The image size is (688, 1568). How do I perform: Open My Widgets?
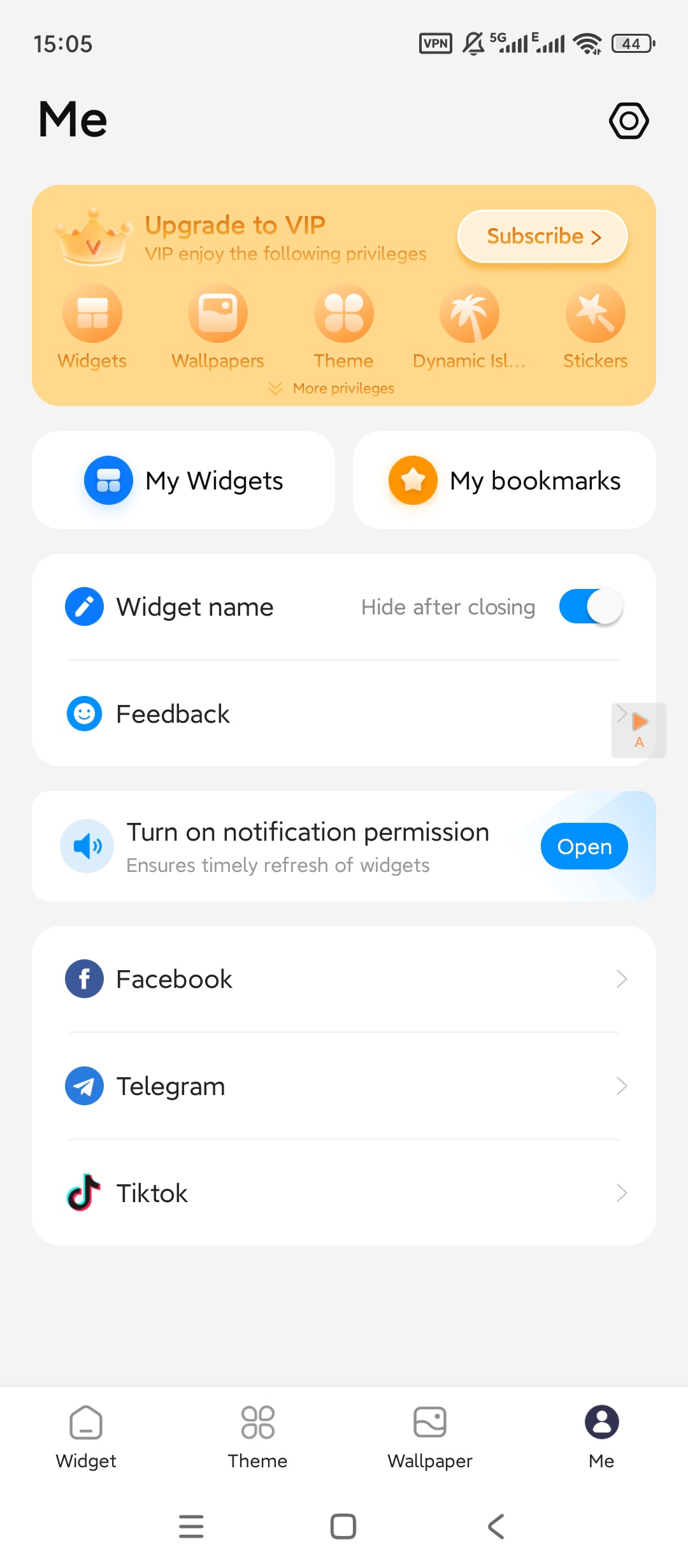tap(183, 480)
